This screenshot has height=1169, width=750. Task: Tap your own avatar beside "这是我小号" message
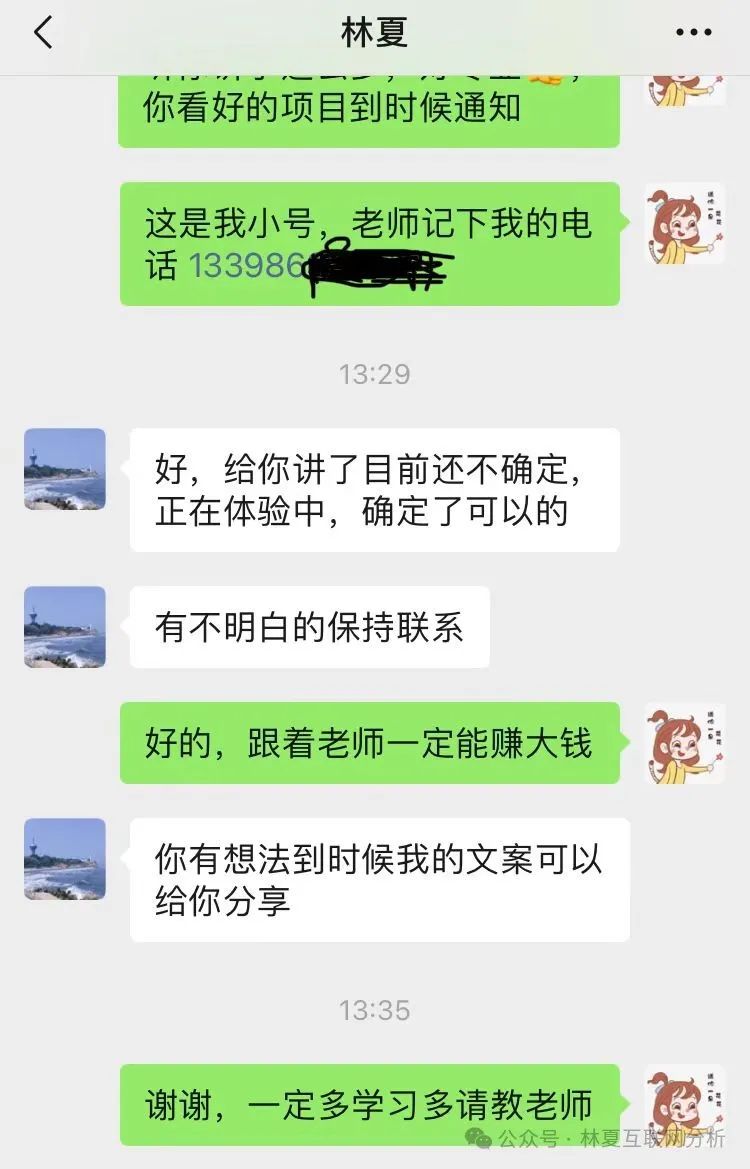[x=685, y=223]
